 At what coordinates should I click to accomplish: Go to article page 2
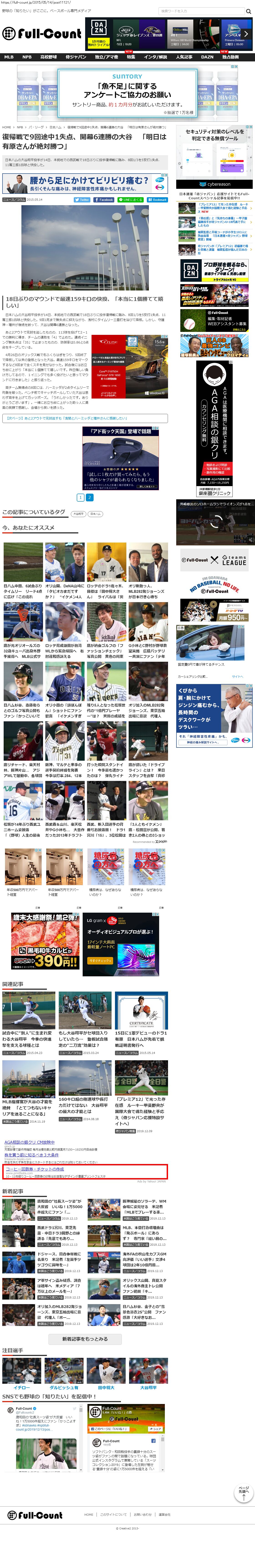click(89, 497)
